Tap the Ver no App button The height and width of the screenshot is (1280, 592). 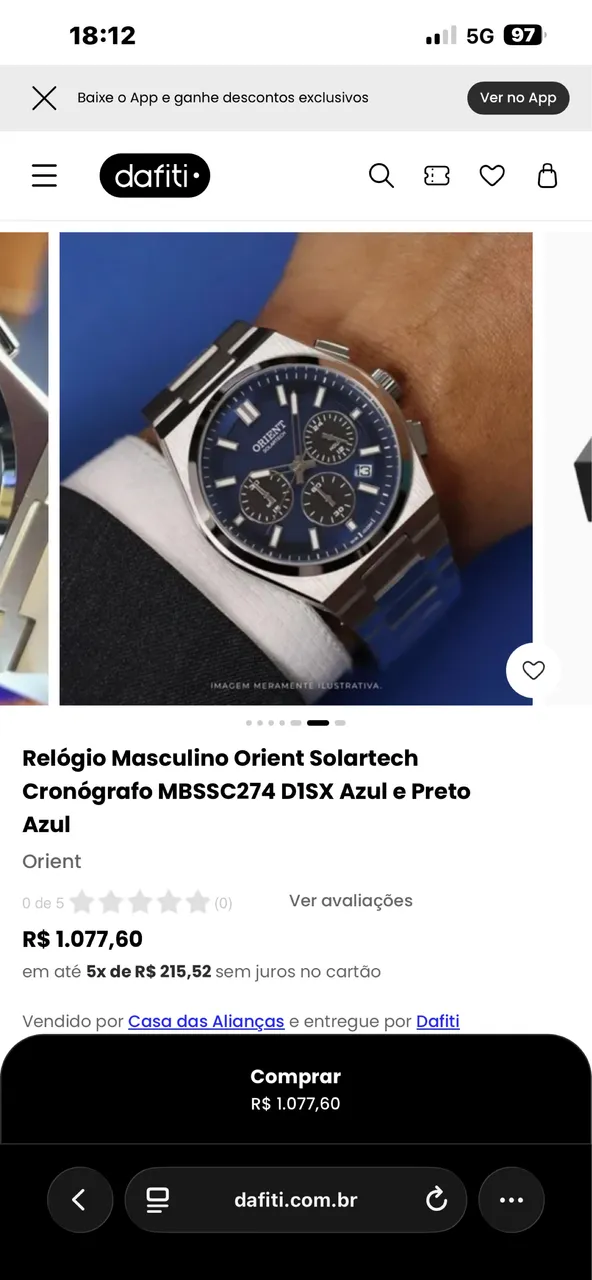[518, 98]
